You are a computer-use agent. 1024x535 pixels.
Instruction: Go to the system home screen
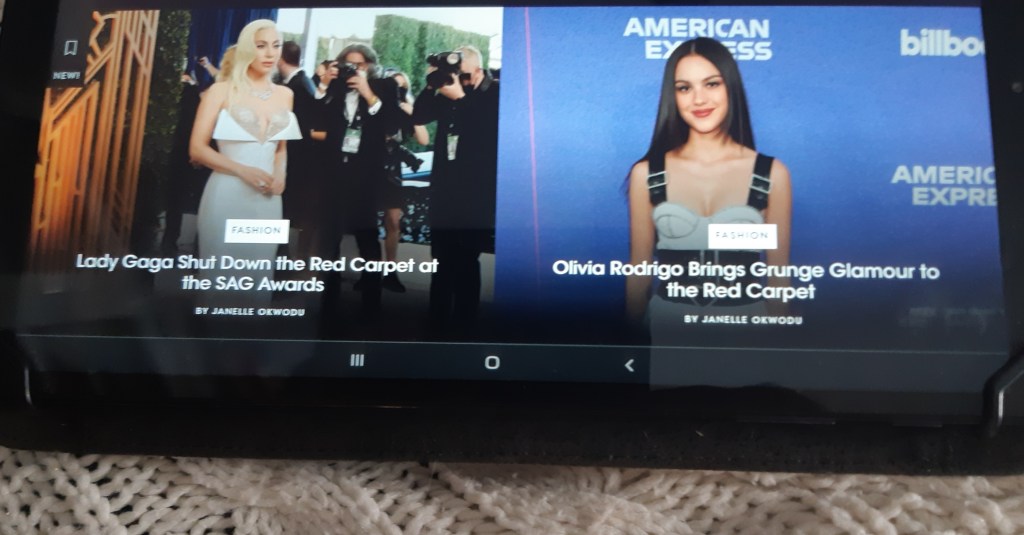[x=492, y=362]
